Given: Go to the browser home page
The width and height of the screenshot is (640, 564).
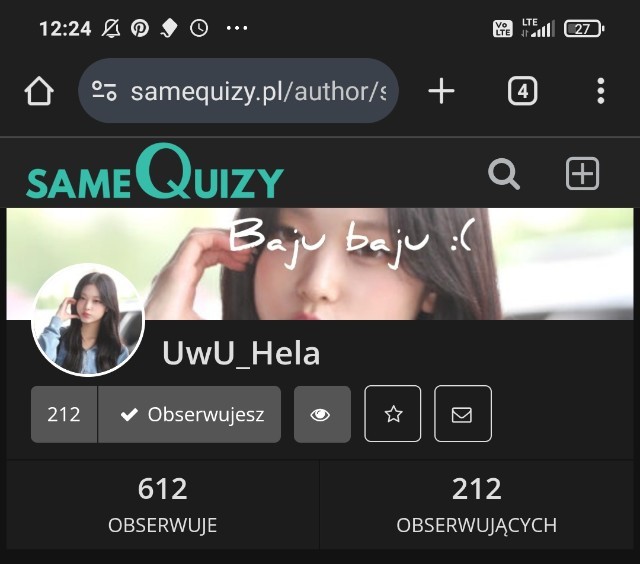Looking at the screenshot, I should pos(39,91).
